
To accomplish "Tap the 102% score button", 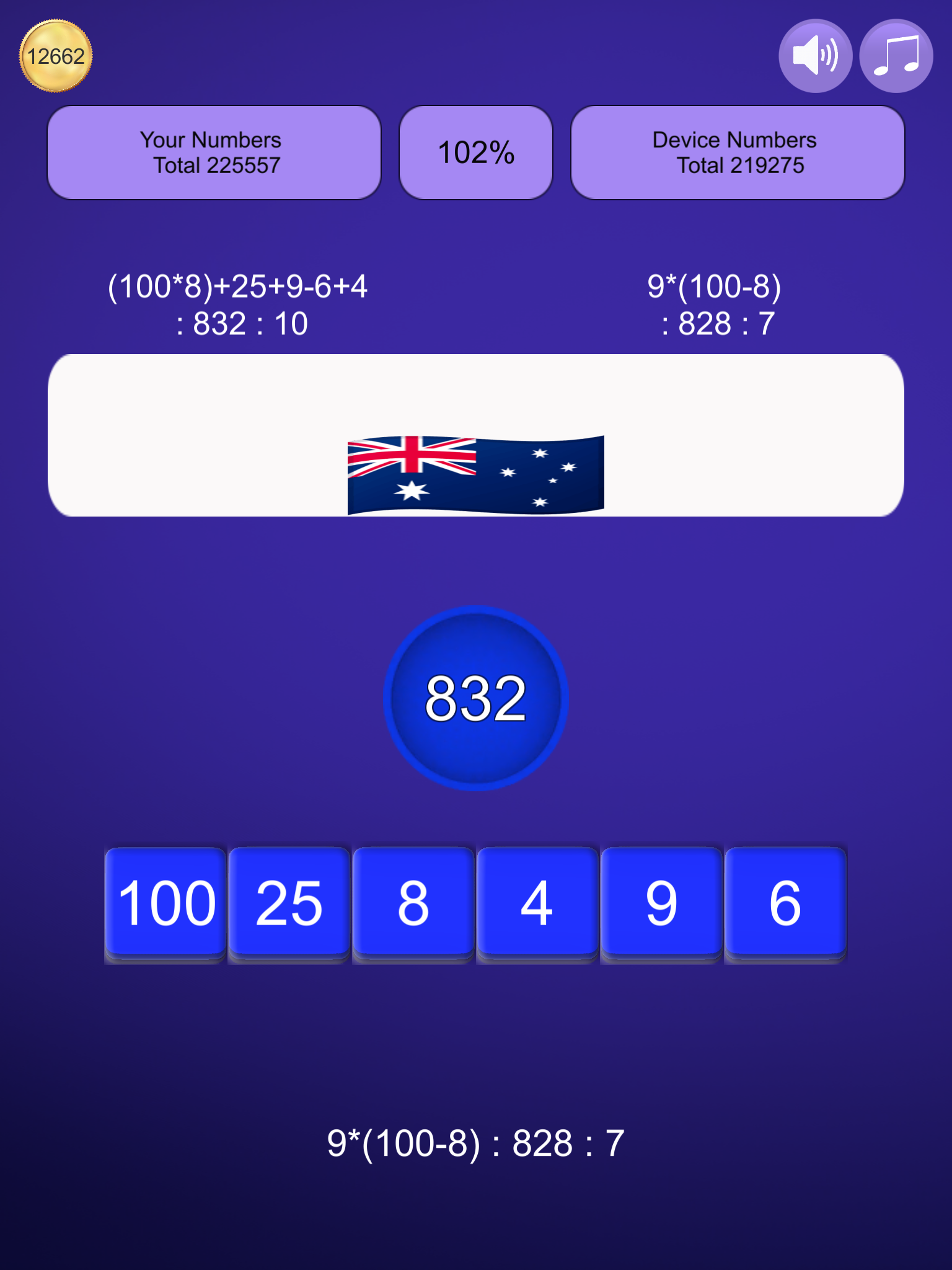I will [476, 153].
